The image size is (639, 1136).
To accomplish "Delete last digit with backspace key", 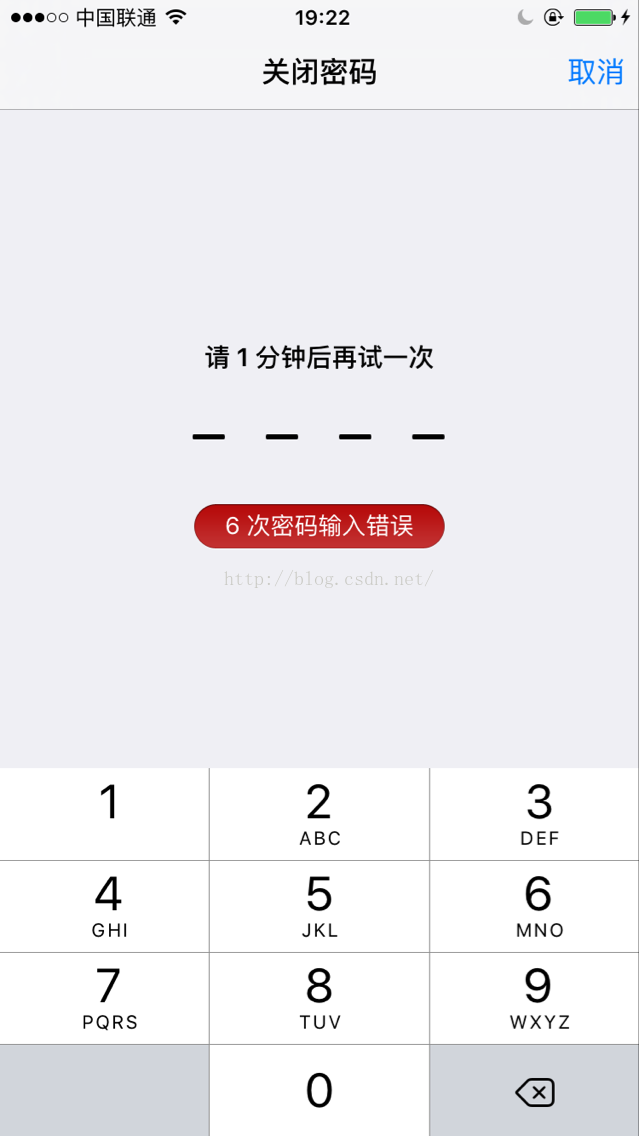I will click(535, 1092).
